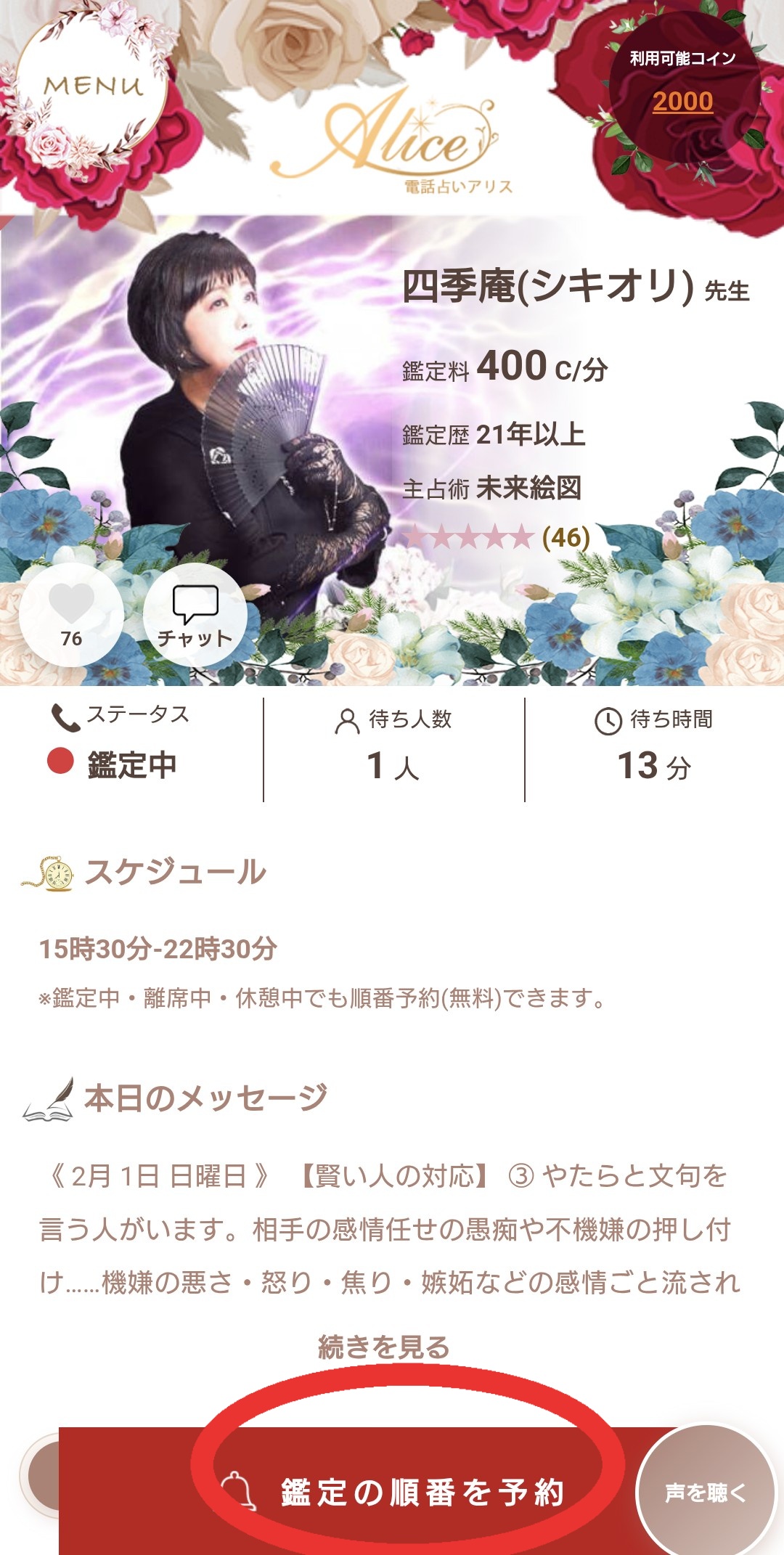
Task: Open the 利用可能コイン 2000 balance link
Action: pyautogui.click(x=682, y=102)
